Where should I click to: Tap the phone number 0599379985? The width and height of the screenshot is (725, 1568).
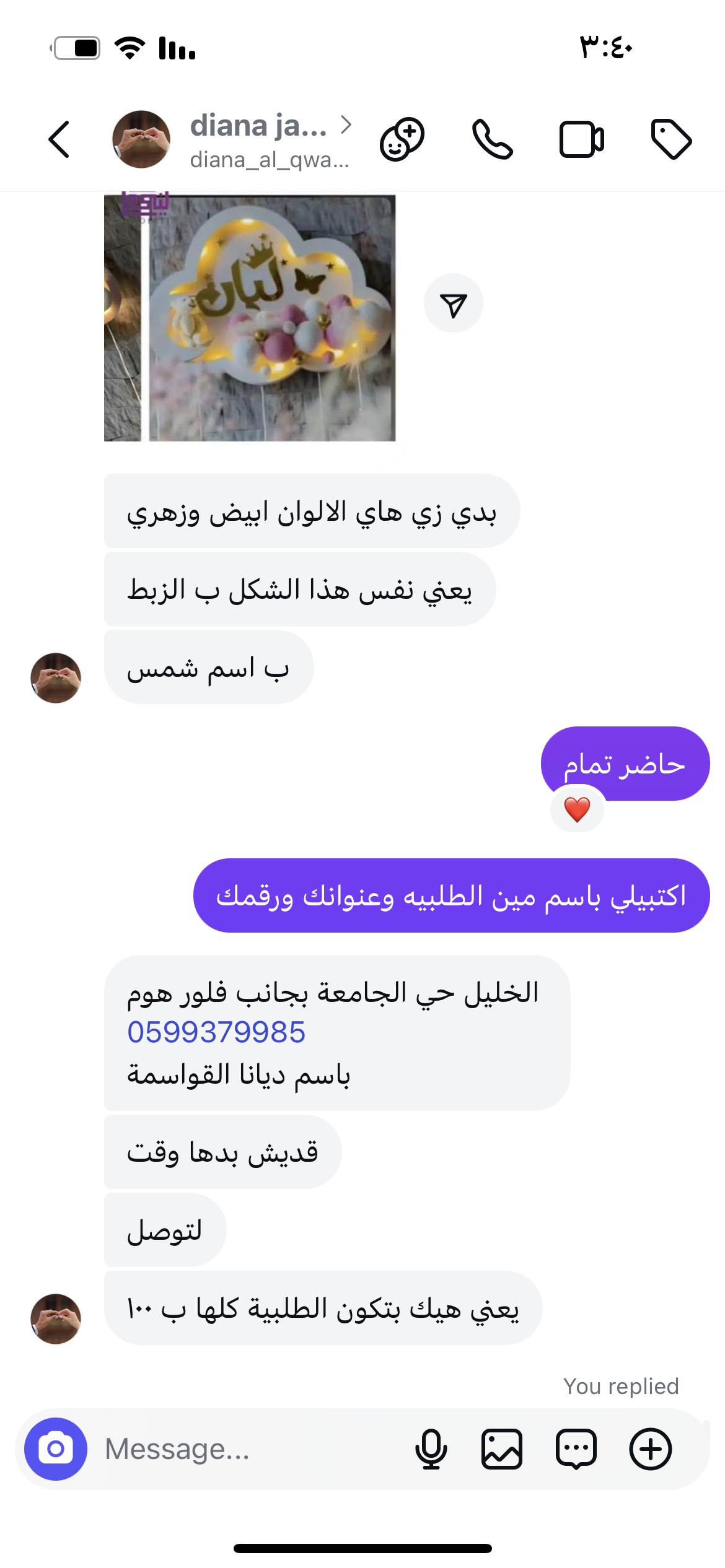[x=216, y=1032]
